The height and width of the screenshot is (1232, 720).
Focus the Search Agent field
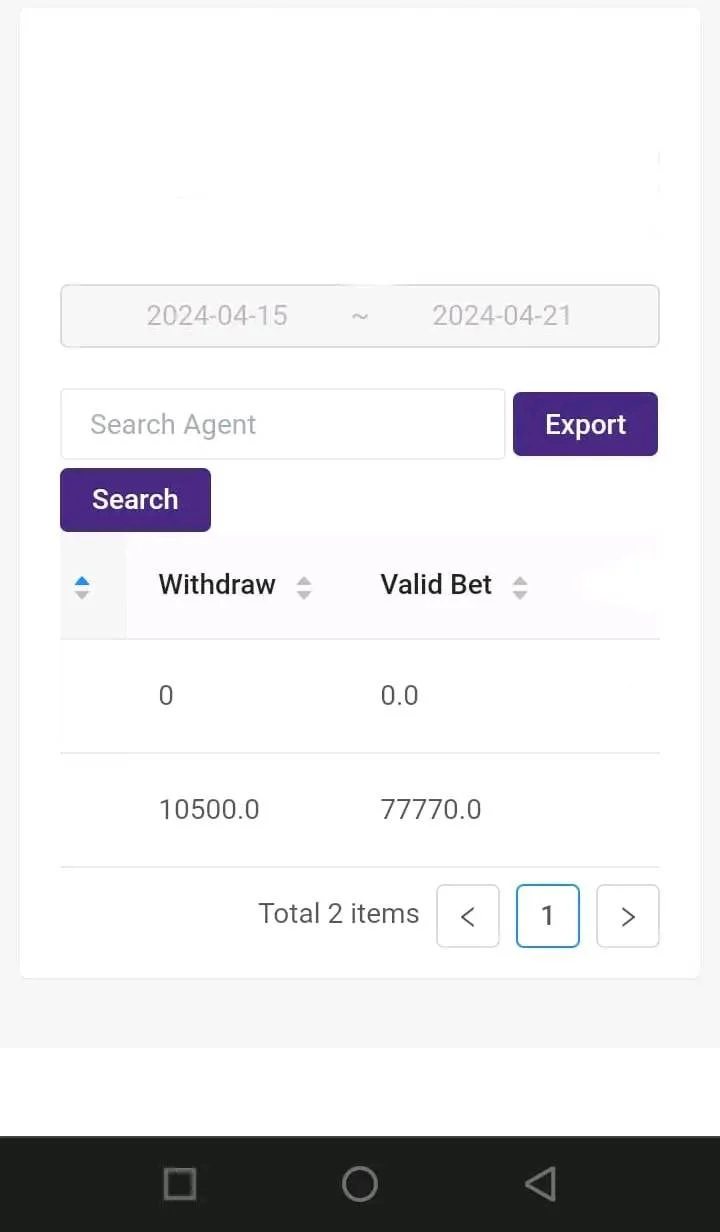click(283, 424)
